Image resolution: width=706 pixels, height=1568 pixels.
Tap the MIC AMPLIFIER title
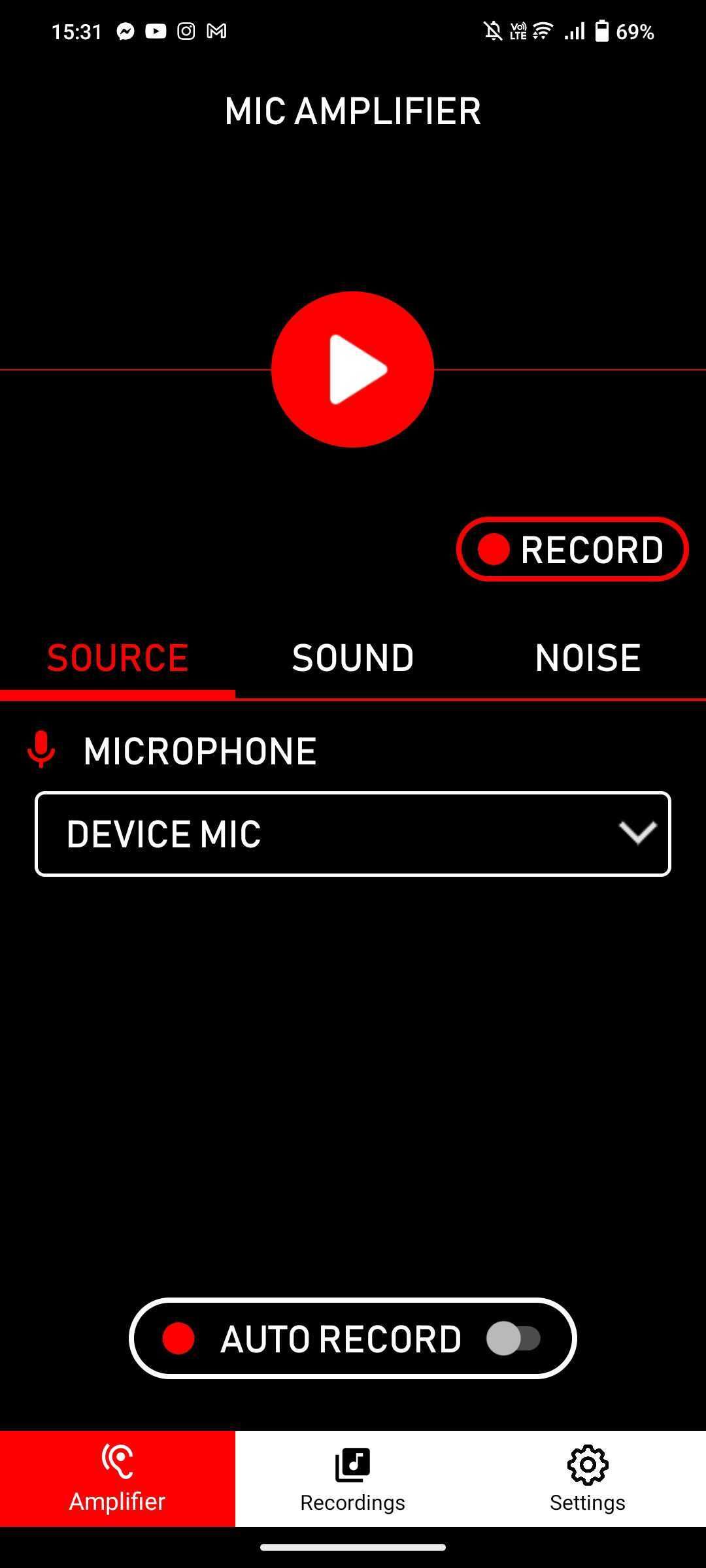click(x=352, y=112)
